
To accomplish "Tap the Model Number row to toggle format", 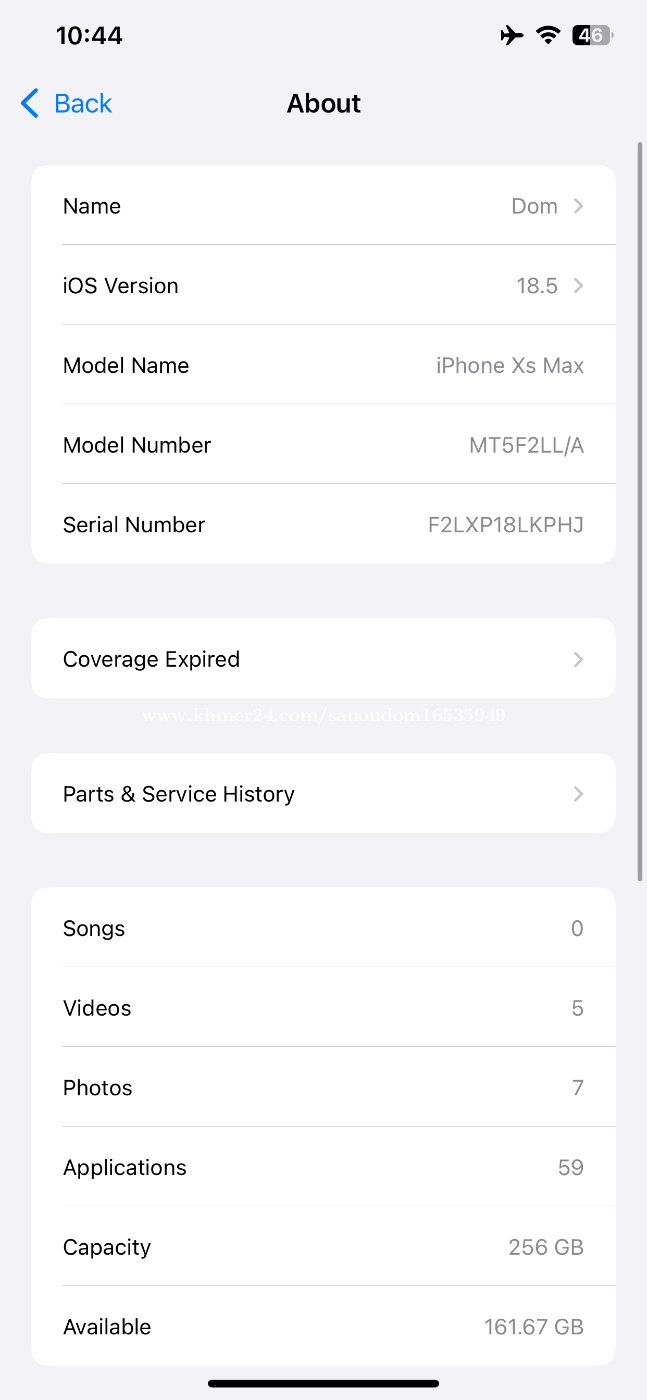I will [323, 445].
